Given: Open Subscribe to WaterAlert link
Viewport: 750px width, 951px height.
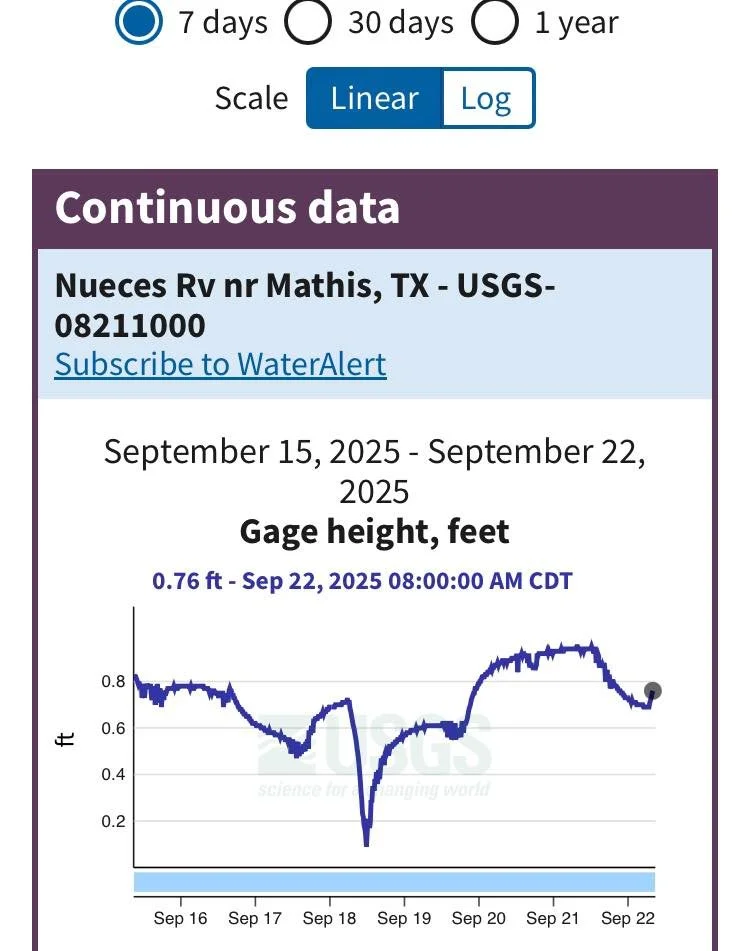Looking at the screenshot, I should tap(220, 364).
